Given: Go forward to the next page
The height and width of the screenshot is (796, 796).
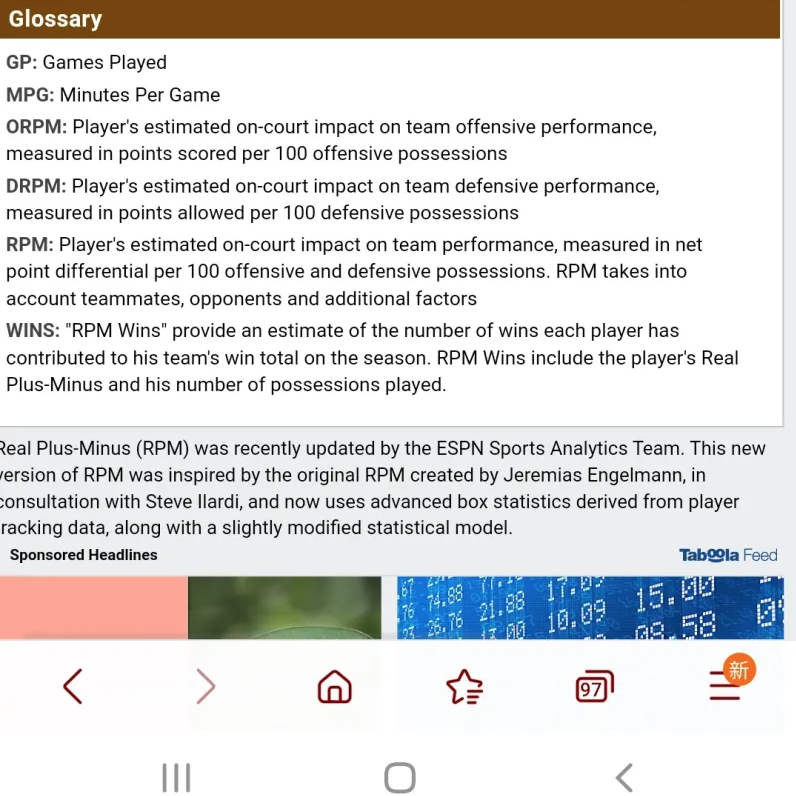Looking at the screenshot, I should 205,686.
